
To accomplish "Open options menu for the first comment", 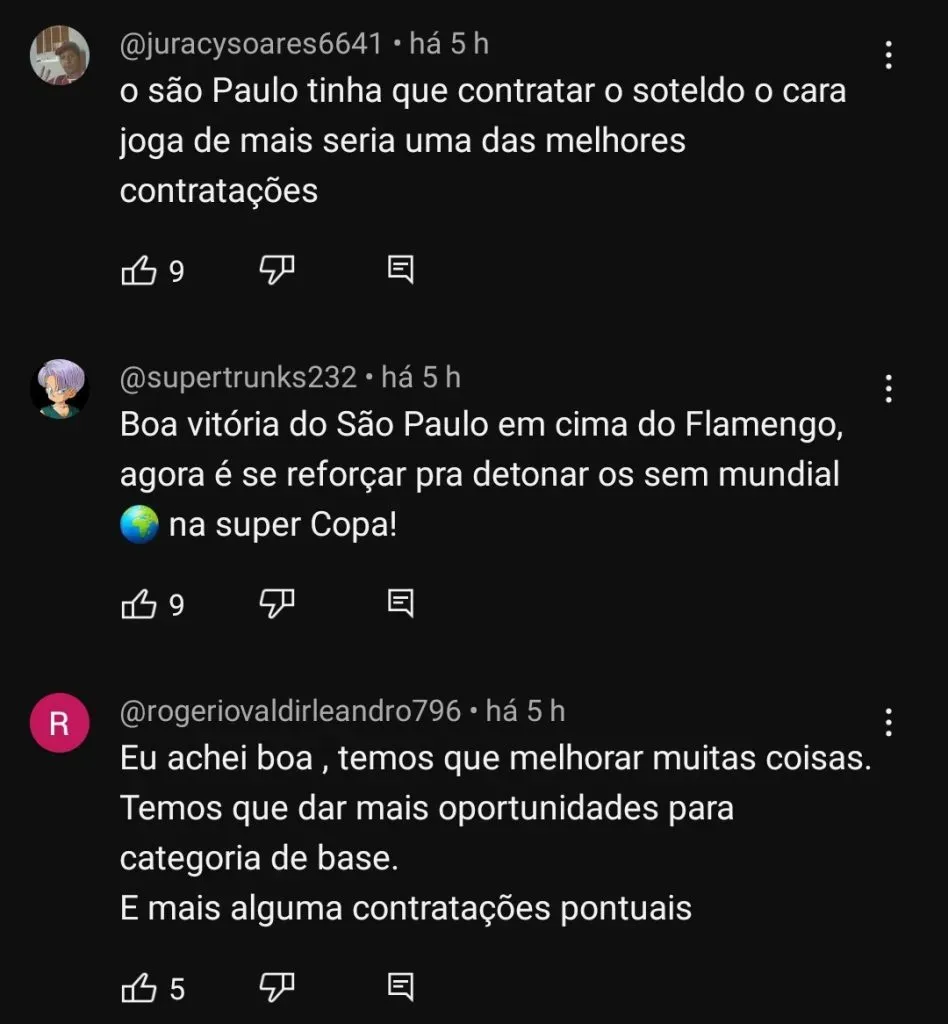I will 888,56.
